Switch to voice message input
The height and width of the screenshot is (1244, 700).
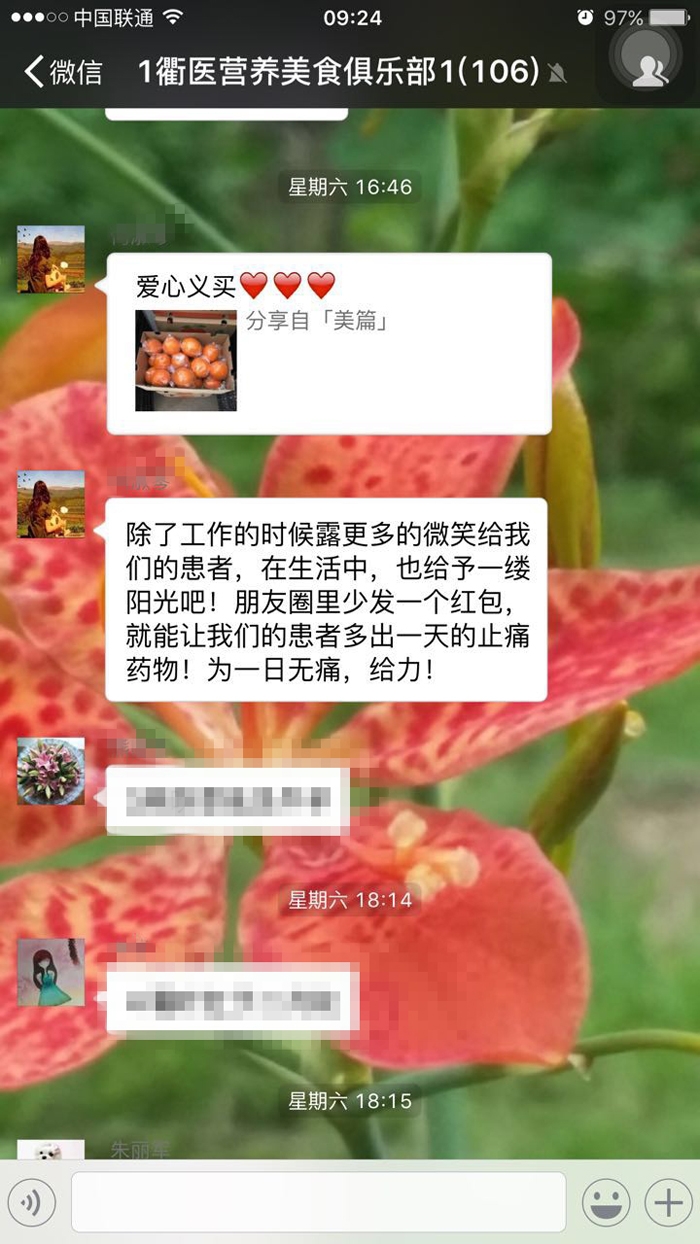pos(31,1201)
